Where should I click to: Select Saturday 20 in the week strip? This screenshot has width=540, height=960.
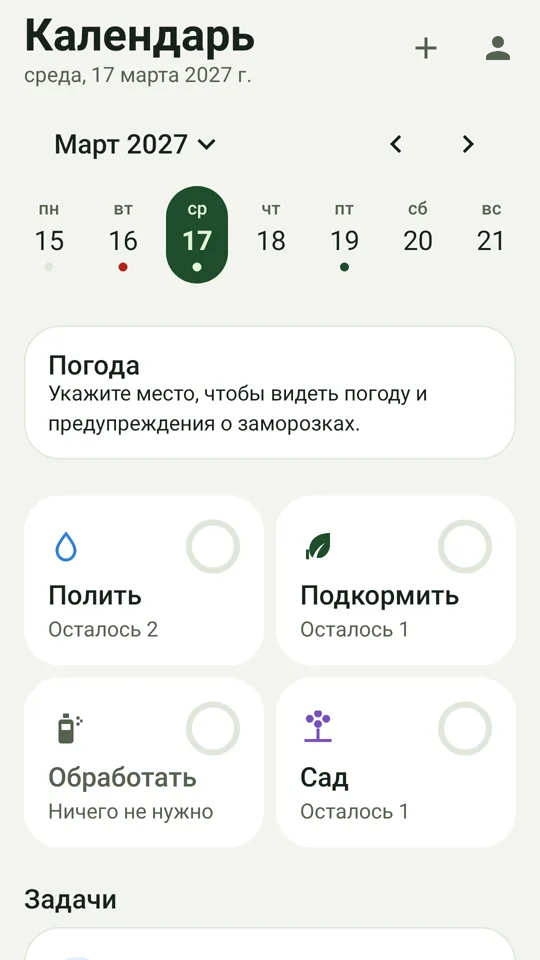pos(418,235)
